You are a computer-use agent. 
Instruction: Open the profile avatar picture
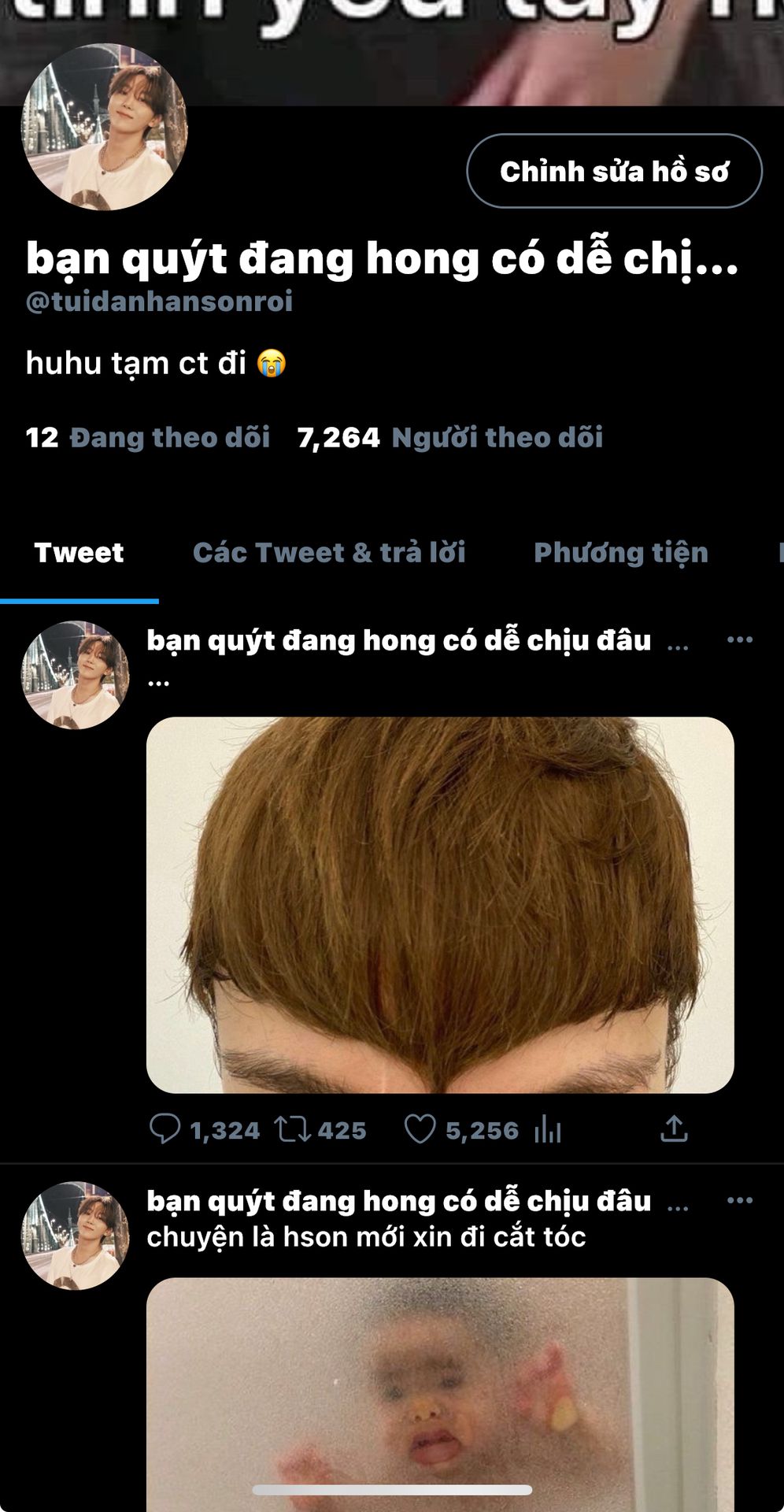[x=104, y=128]
